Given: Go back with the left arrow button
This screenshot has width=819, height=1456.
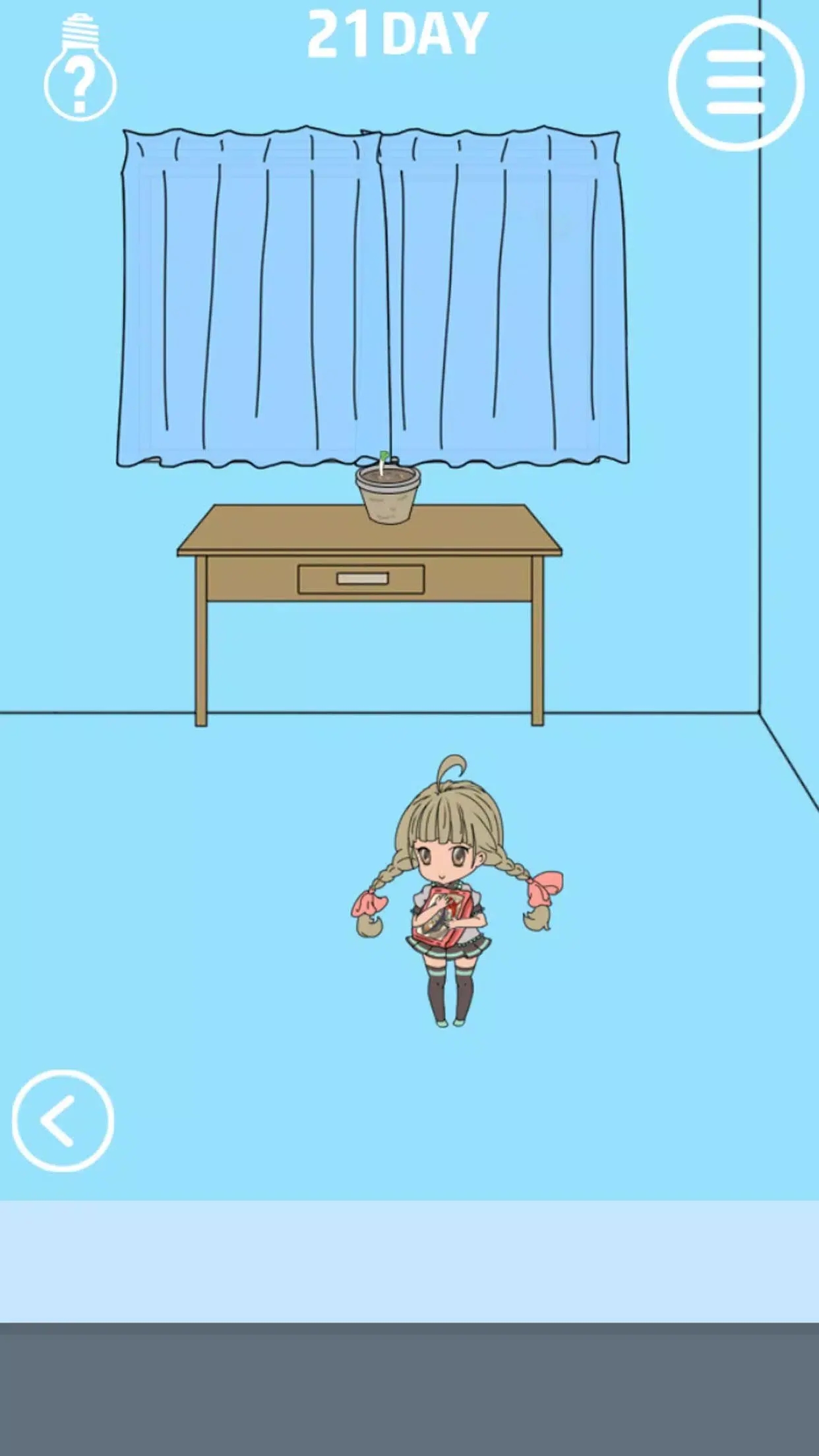Looking at the screenshot, I should pyautogui.click(x=63, y=1120).
